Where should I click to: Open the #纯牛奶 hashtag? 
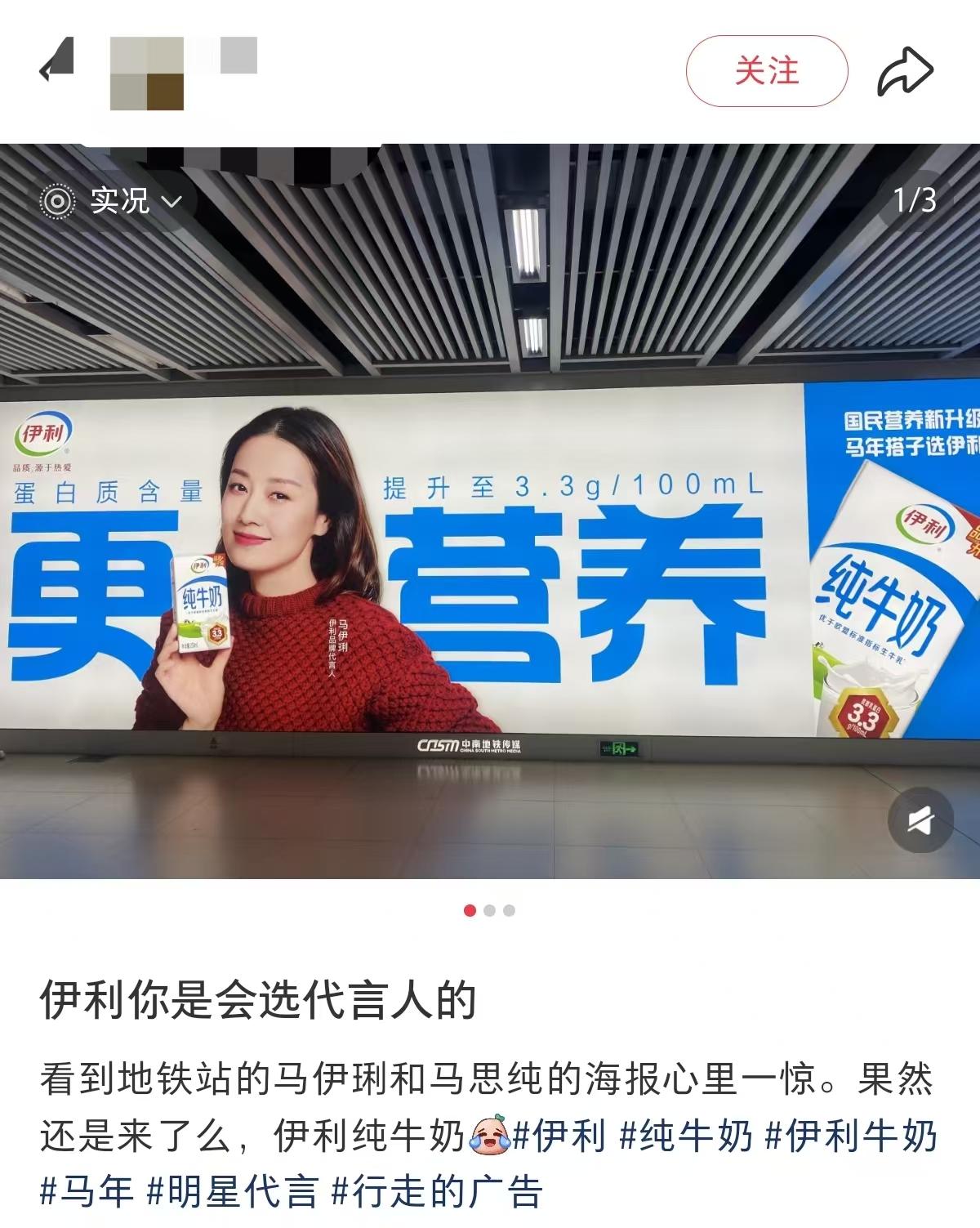point(686,1136)
